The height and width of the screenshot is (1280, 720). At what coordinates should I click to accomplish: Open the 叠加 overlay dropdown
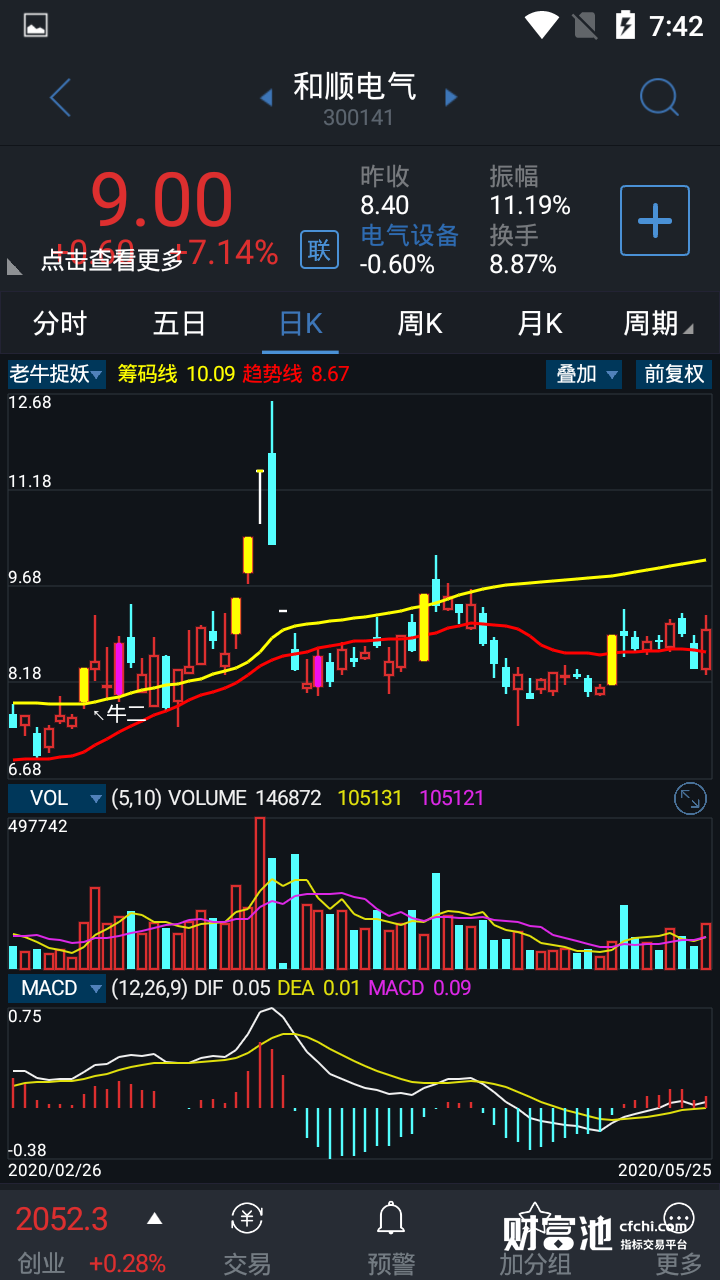click(x=584, y=375)
